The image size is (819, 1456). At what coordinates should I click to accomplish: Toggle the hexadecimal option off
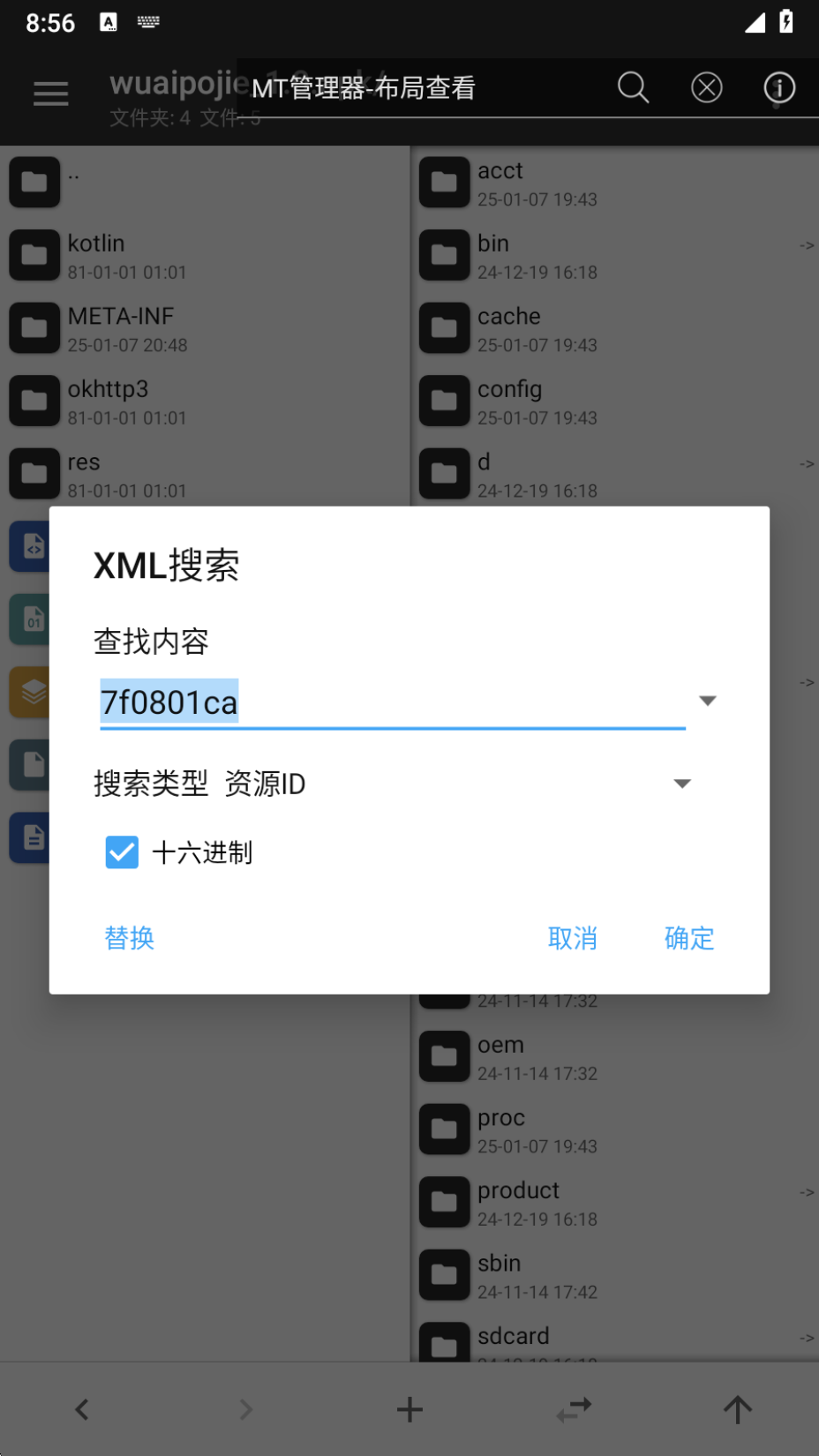[122, 852]
